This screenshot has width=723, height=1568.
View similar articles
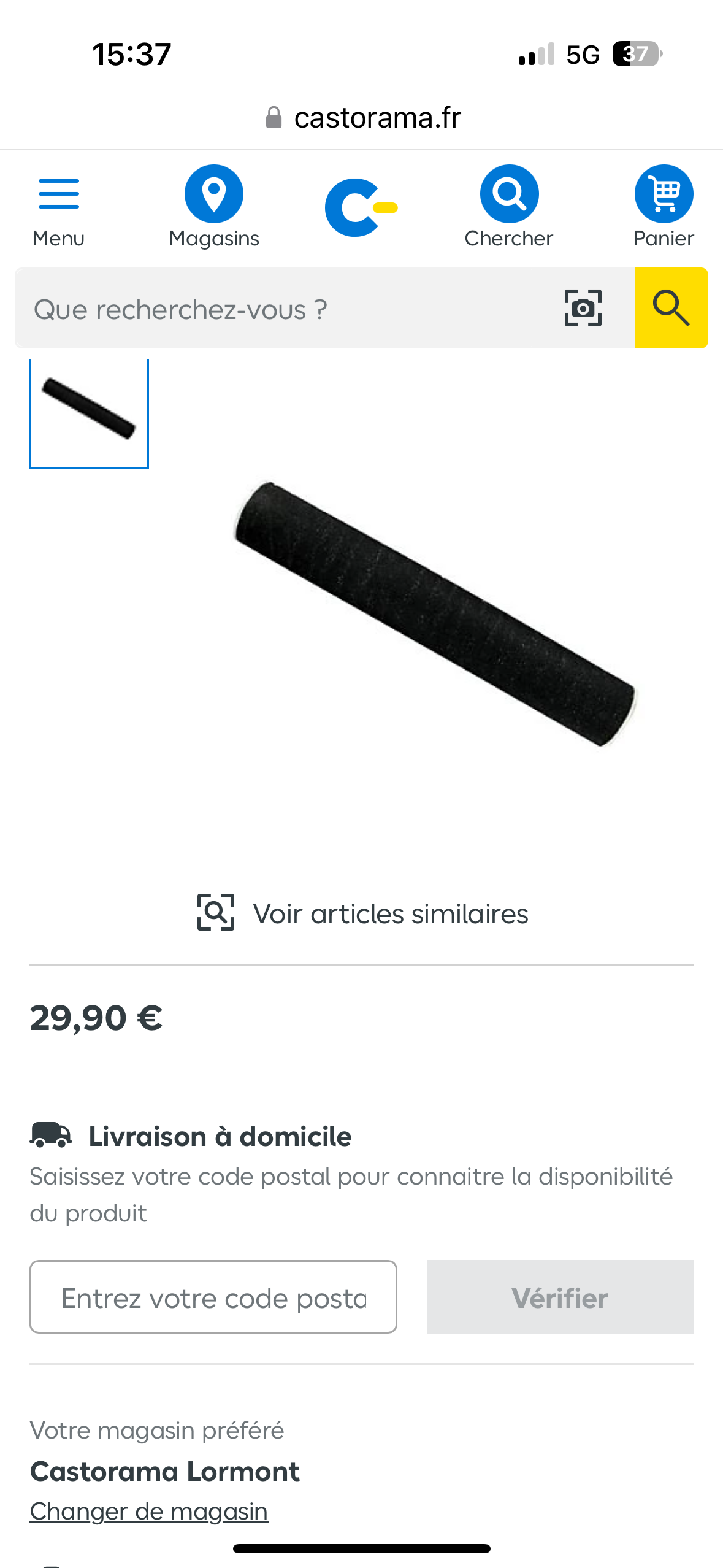362,913
